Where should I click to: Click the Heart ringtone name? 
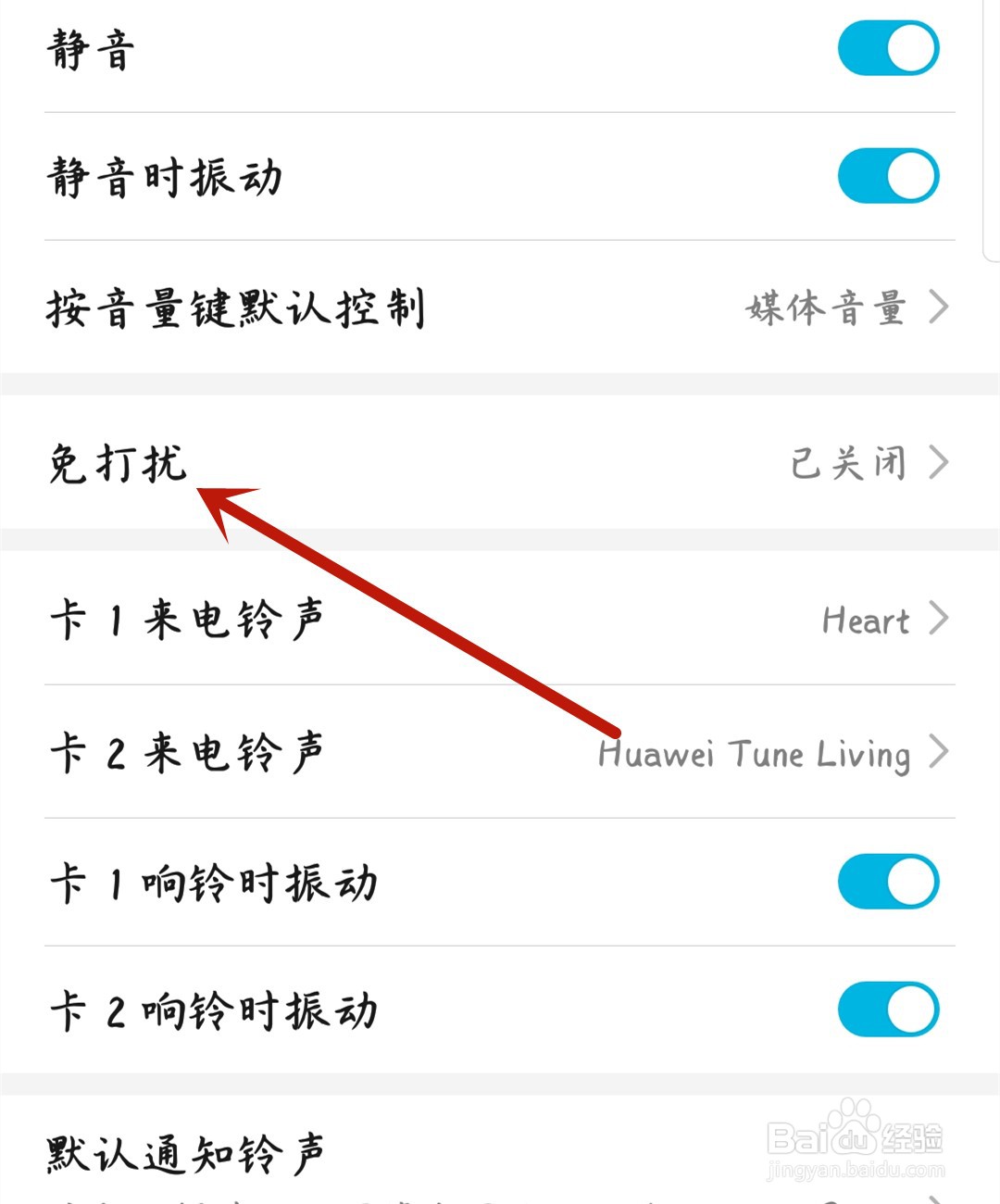[866, 619]
